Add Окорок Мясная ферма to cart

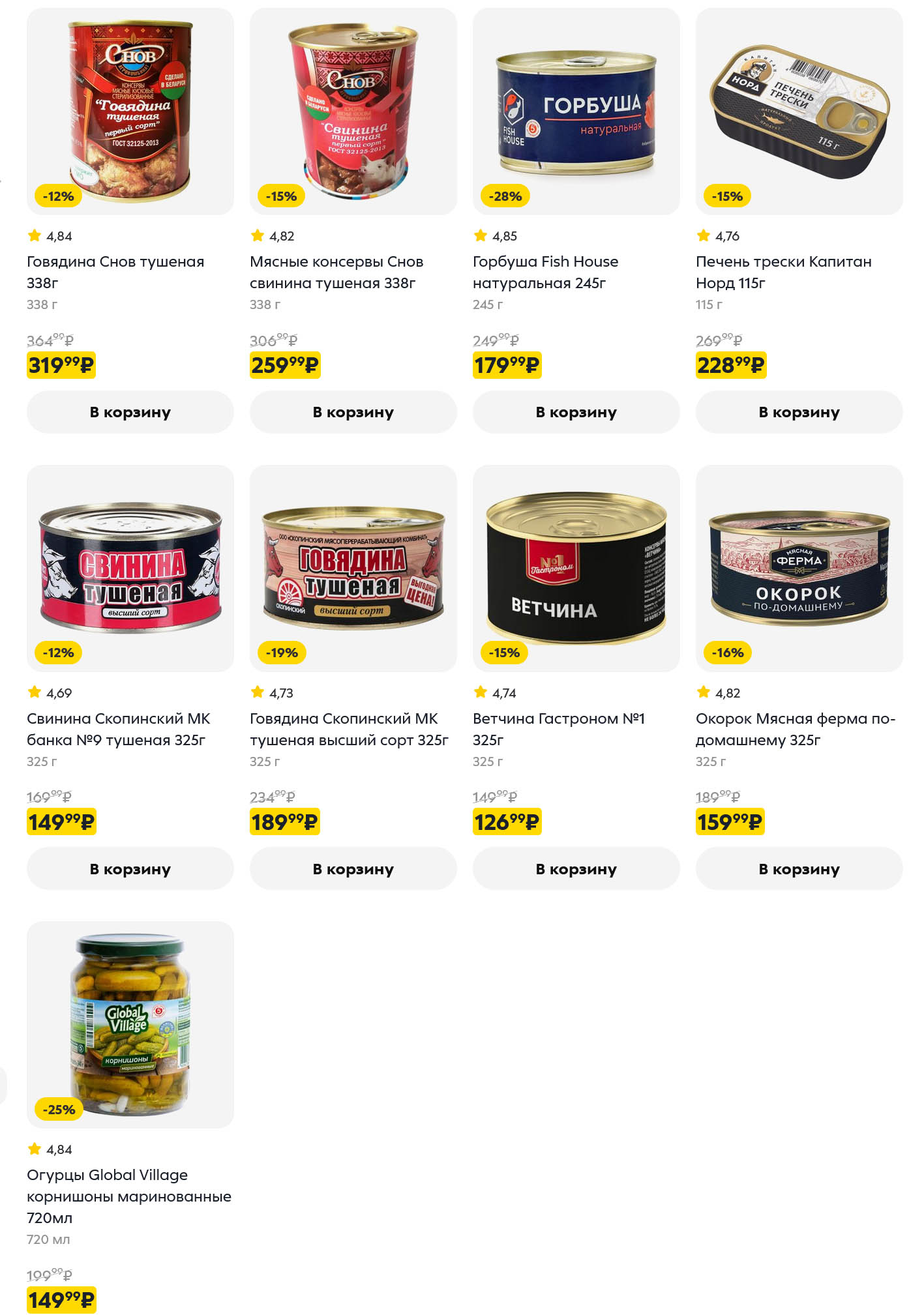click(x=799, y=868)
